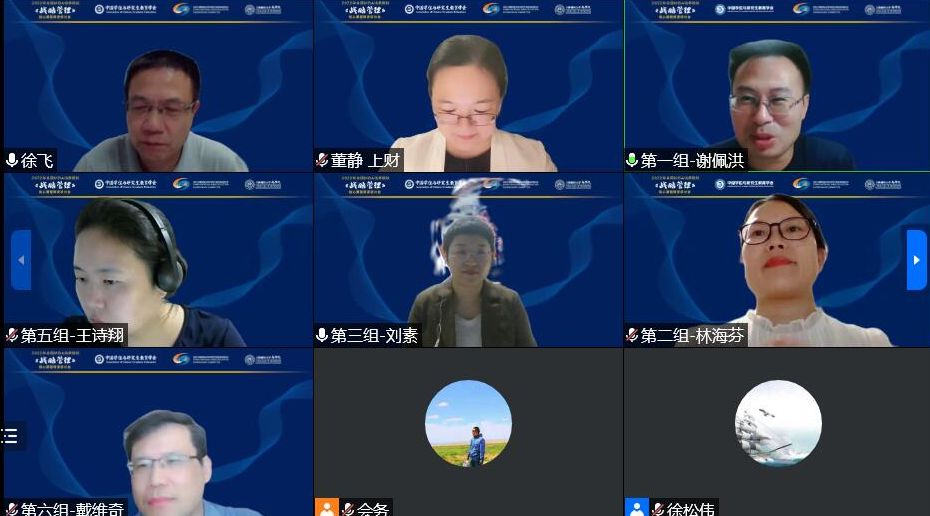The width and height of the screenshot is (930, 516).
Task: Select 第五组-王诗翔's video tile
Action: [x=158, y=260]
